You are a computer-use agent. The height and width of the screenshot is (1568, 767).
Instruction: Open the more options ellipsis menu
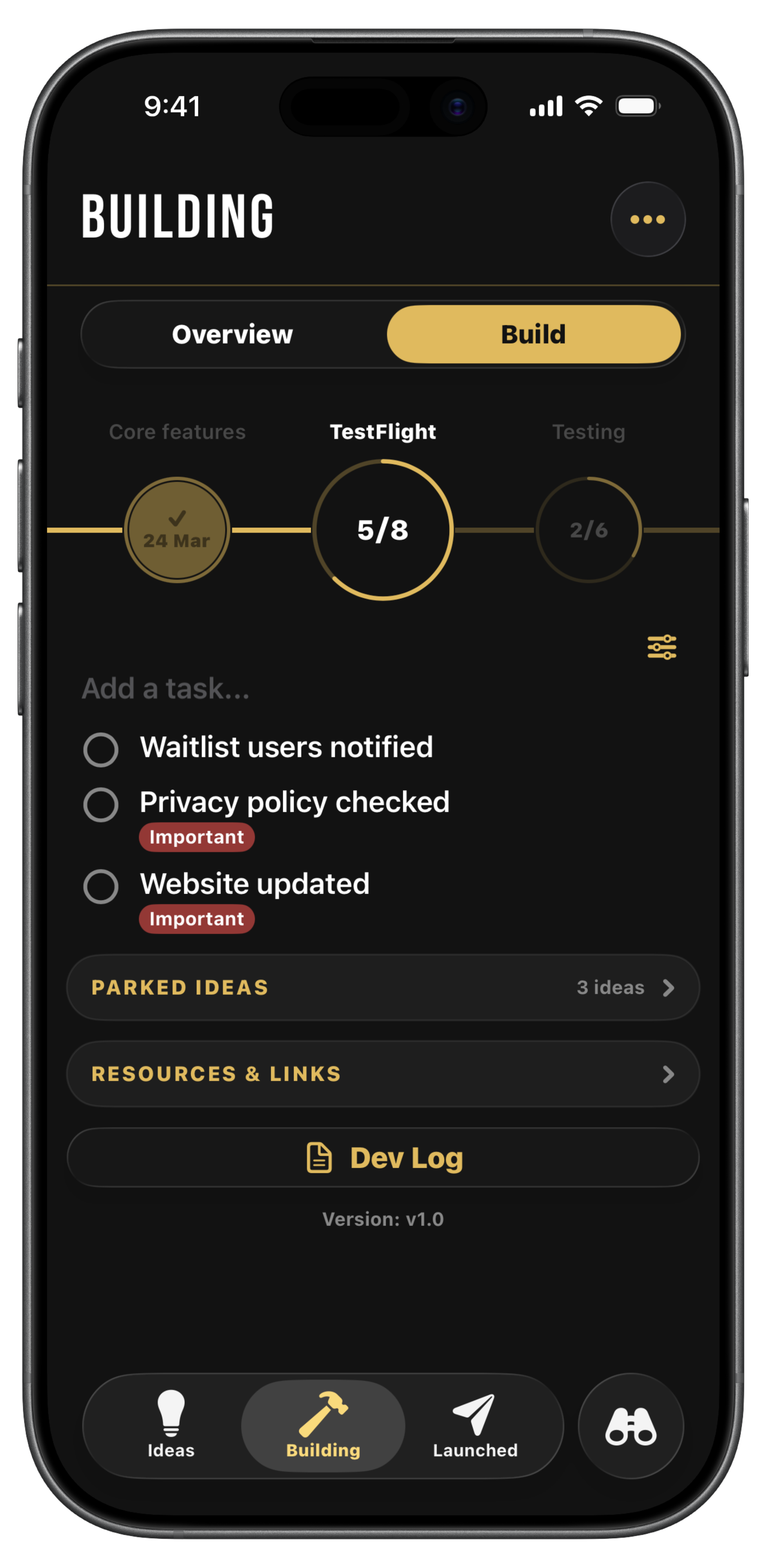pos(648,220)
